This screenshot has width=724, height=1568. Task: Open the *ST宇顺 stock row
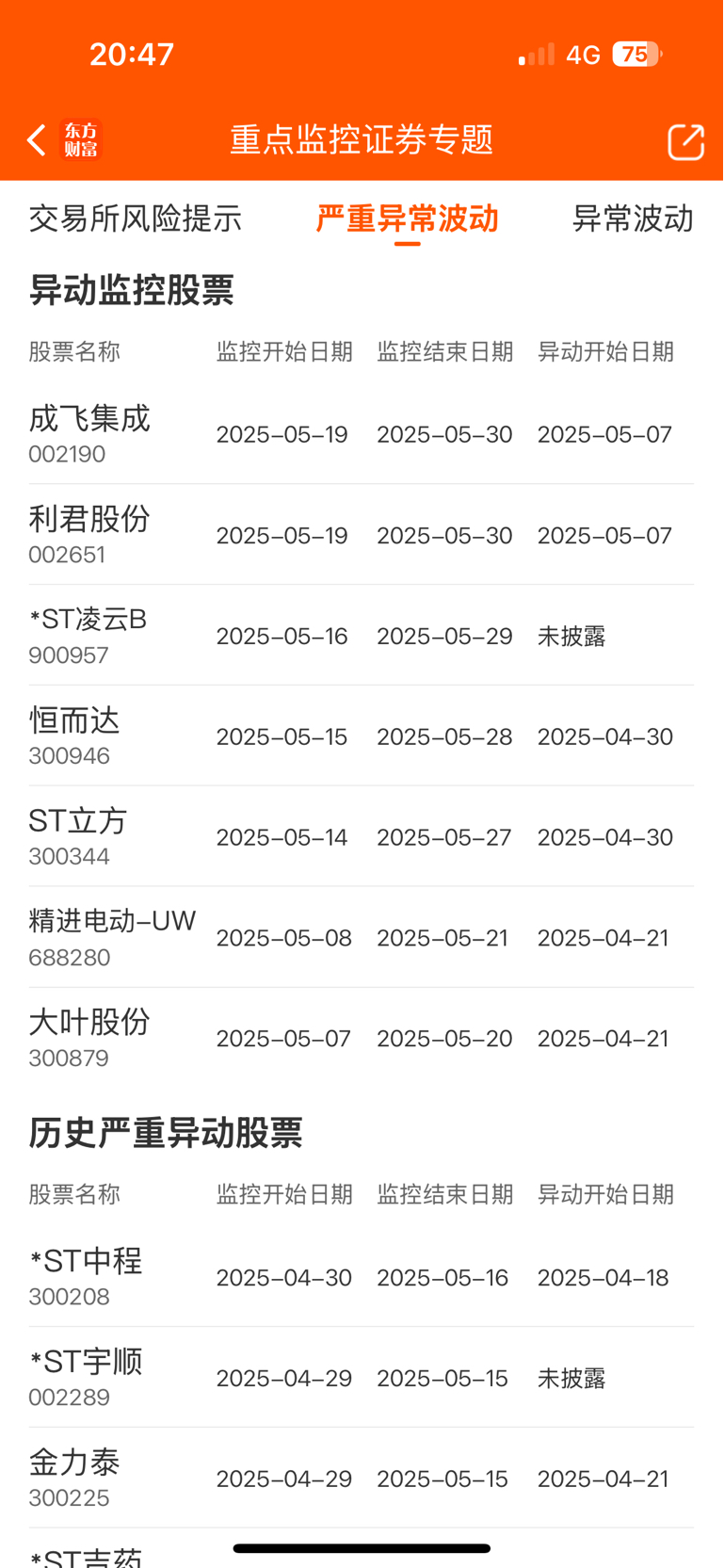point(362,1378)
